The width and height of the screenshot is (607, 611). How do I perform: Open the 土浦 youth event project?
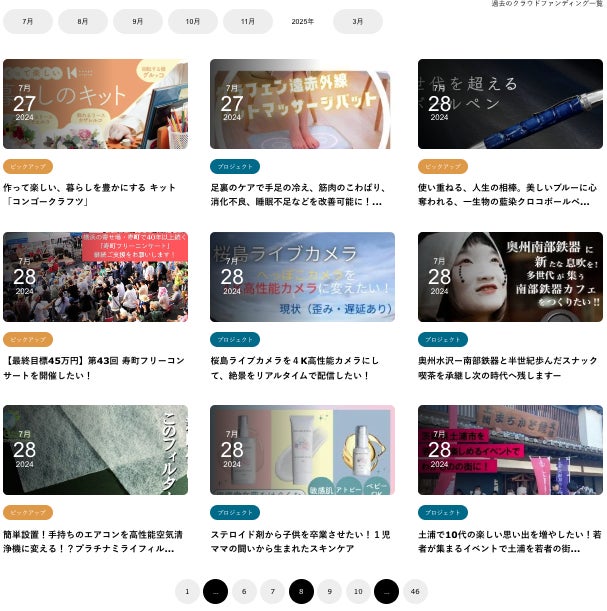(510, 450)
